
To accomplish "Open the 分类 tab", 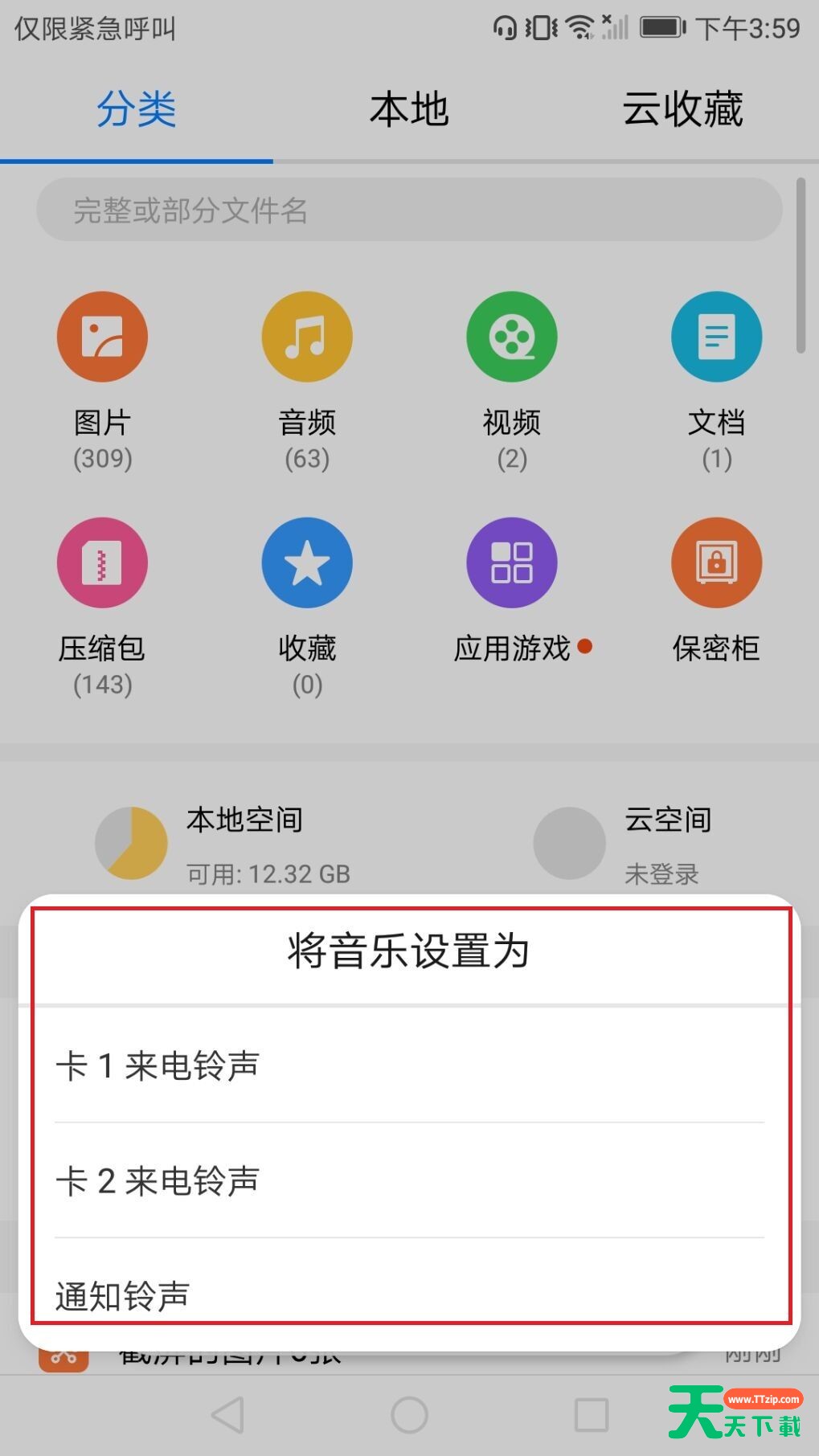I will tap(137, 109).
